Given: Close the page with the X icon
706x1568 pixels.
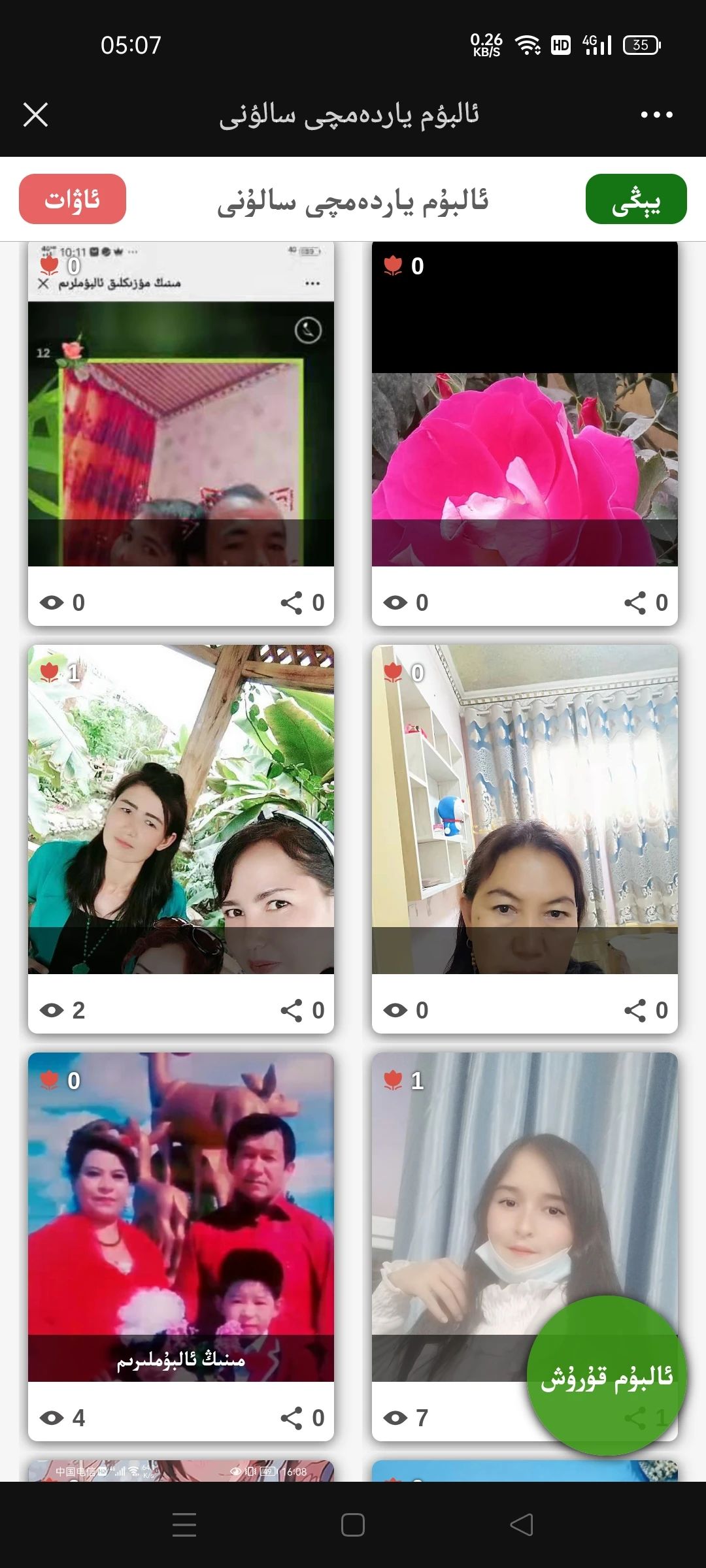Looking at the screenshot, I should point(36,114).
